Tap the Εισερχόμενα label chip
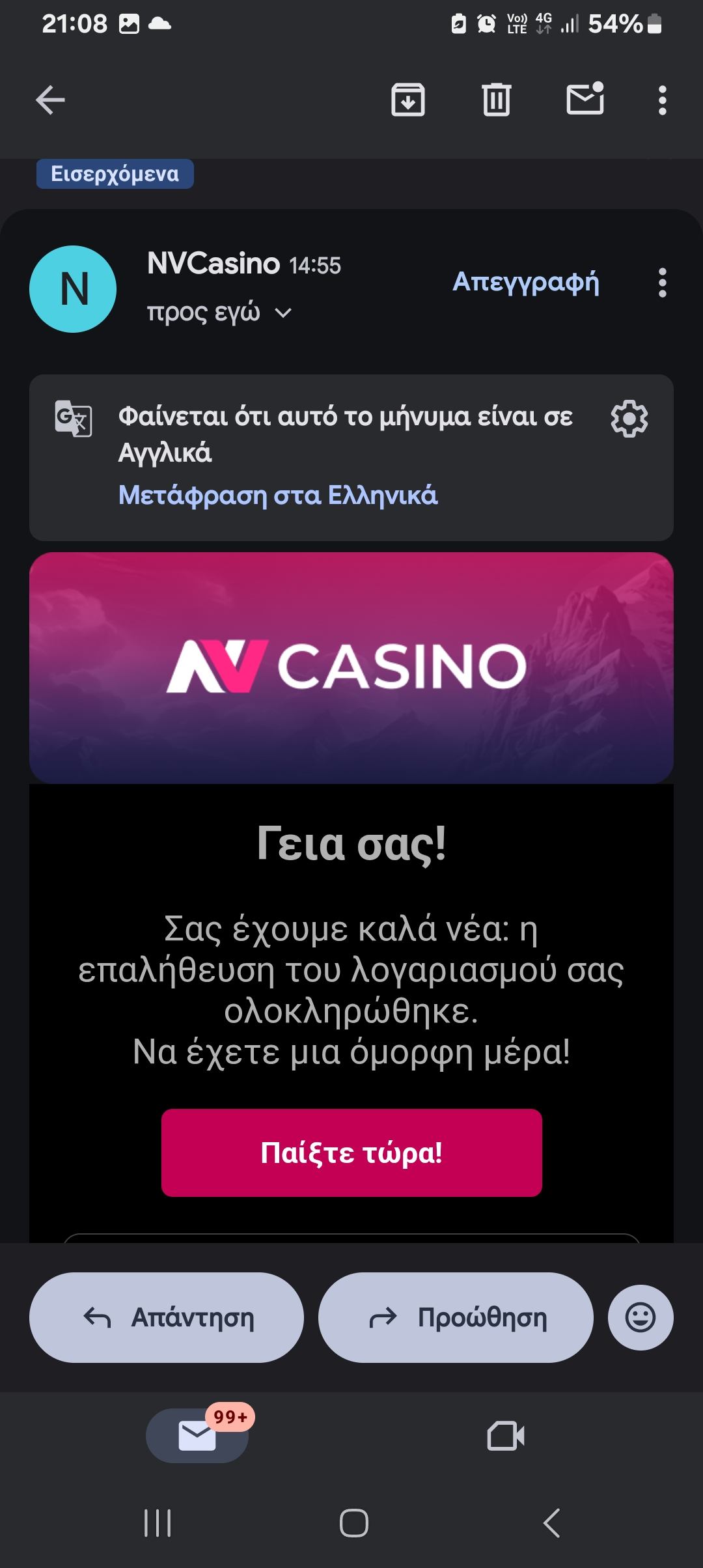 coord(115,174)
